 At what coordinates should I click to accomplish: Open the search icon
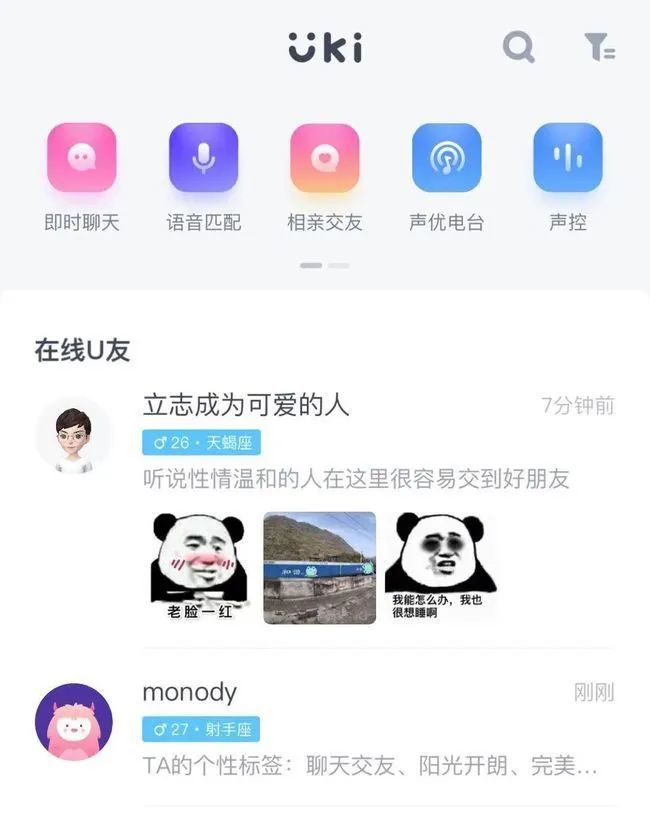[x=518, y=46]
